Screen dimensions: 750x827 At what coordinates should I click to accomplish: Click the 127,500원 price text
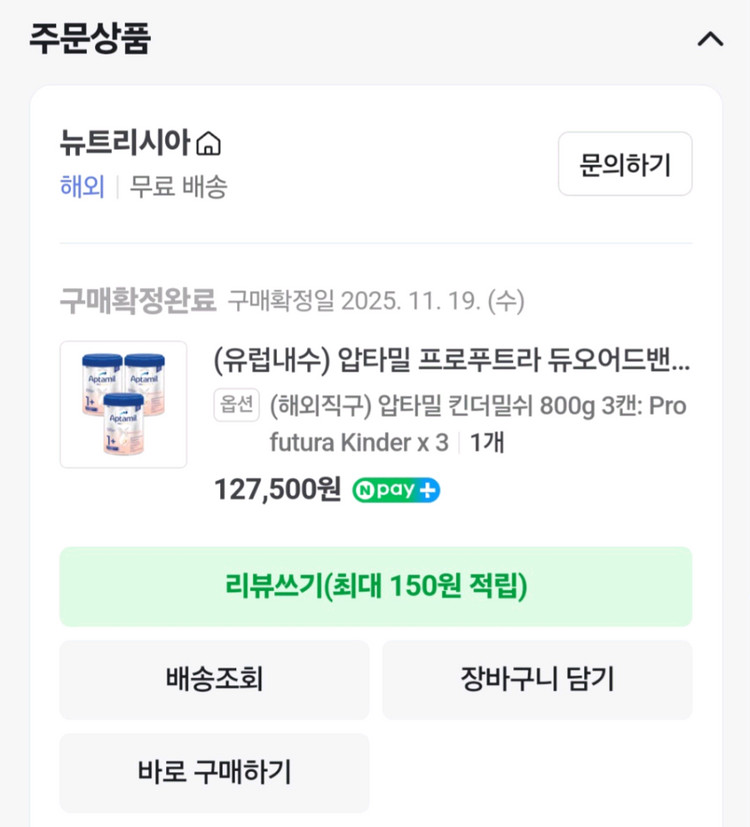coord(278,490)
